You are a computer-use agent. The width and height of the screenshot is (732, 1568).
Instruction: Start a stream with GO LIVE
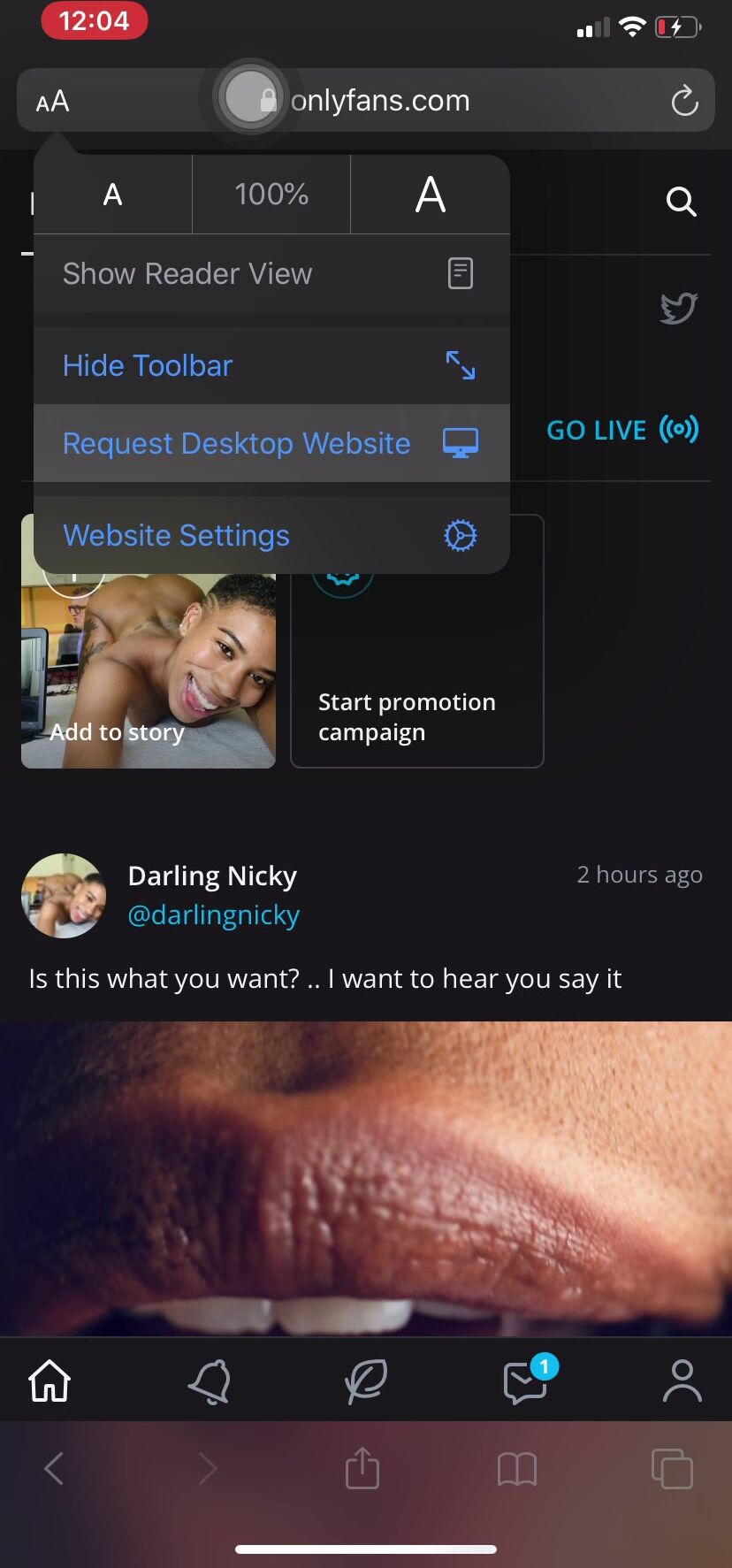tap(621, 430)
